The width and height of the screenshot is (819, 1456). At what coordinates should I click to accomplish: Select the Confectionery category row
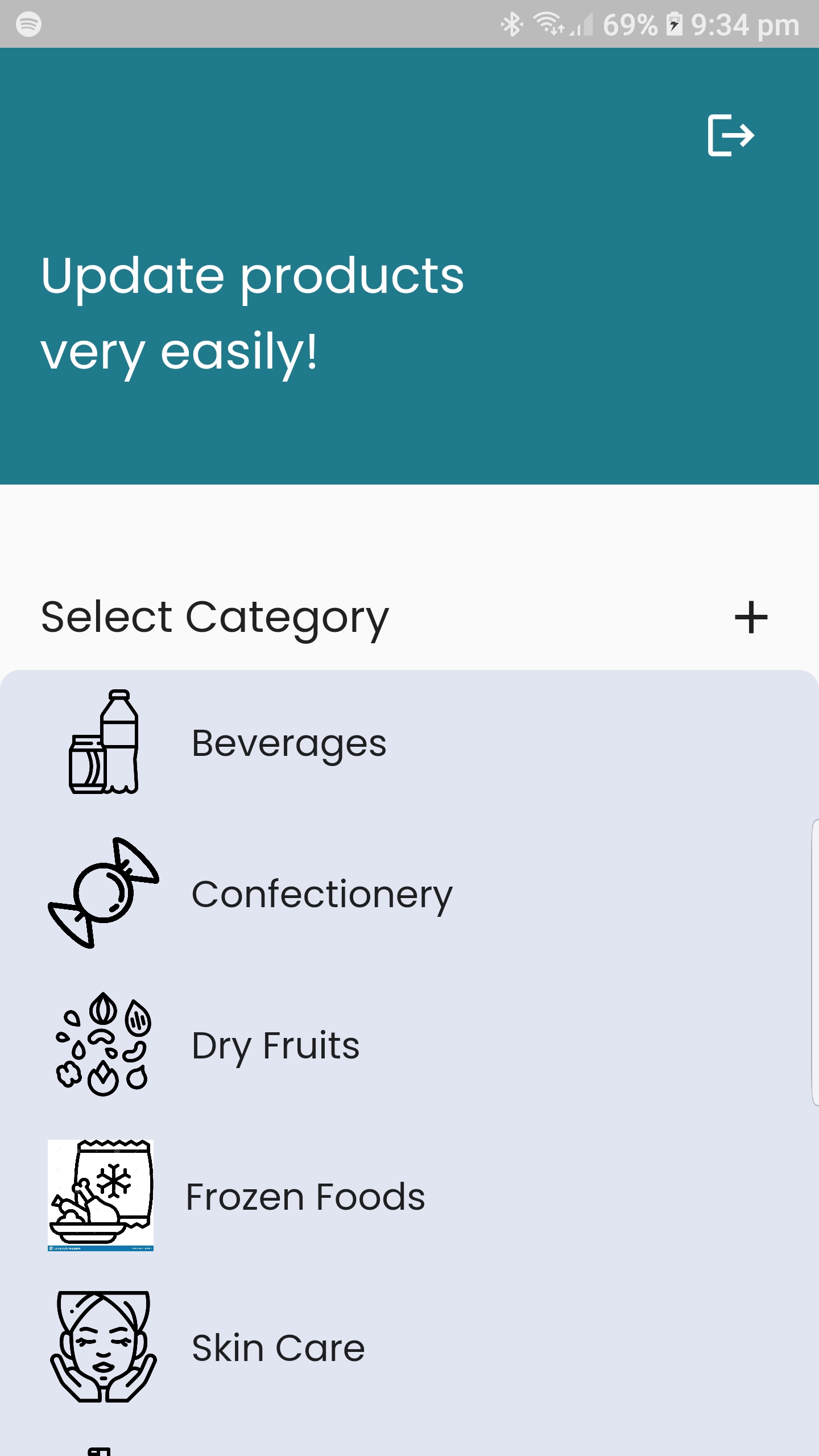point(322,895)
